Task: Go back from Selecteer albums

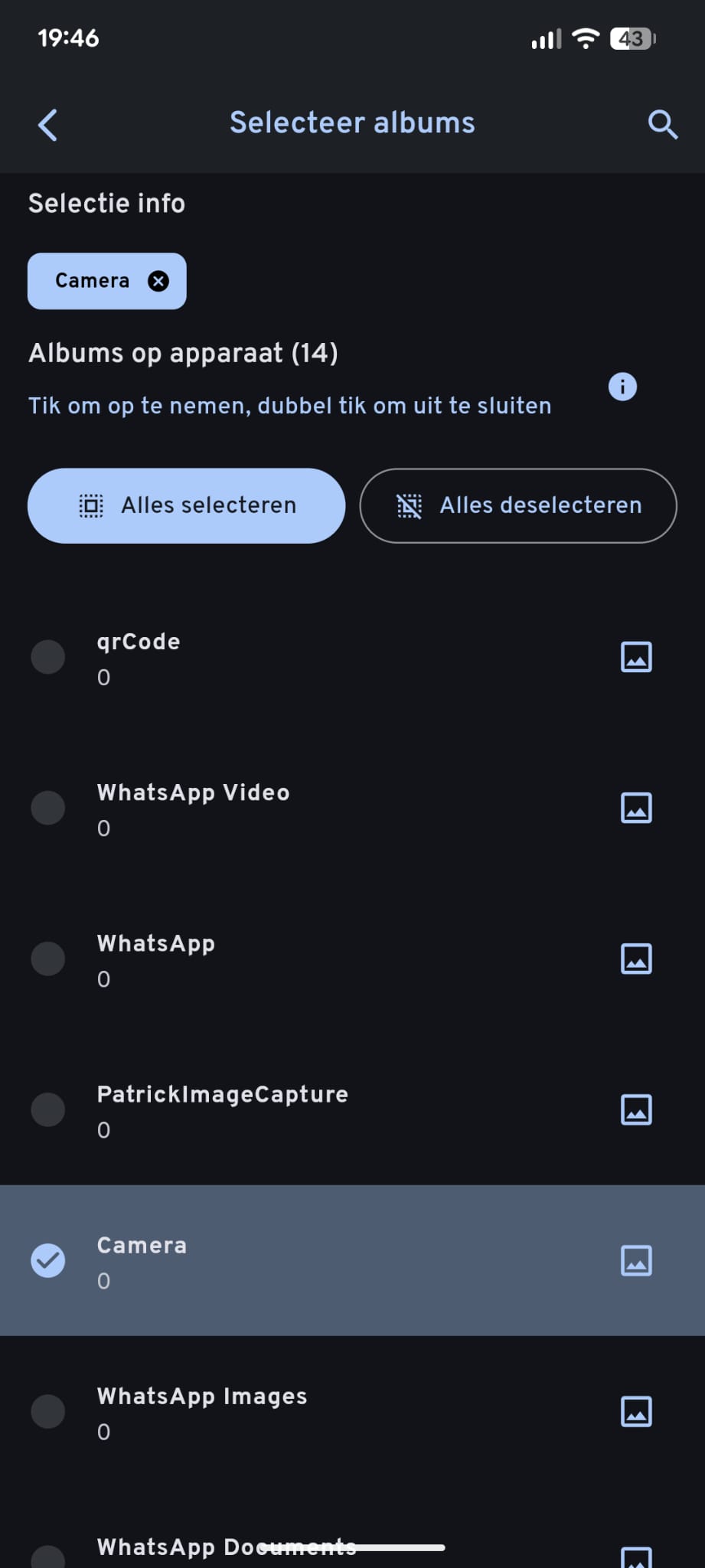Action: (47, 125)
